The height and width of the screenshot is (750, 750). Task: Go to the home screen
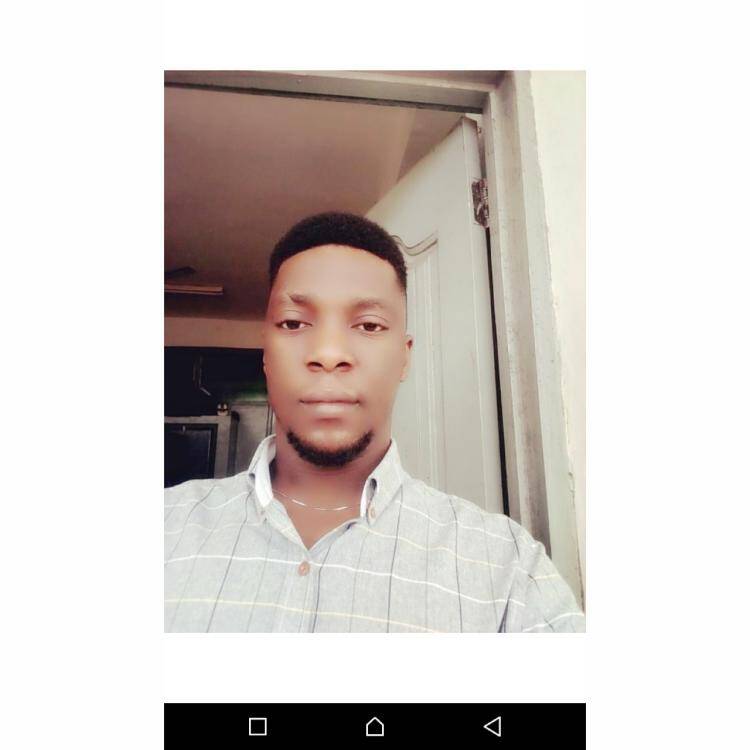375,727
